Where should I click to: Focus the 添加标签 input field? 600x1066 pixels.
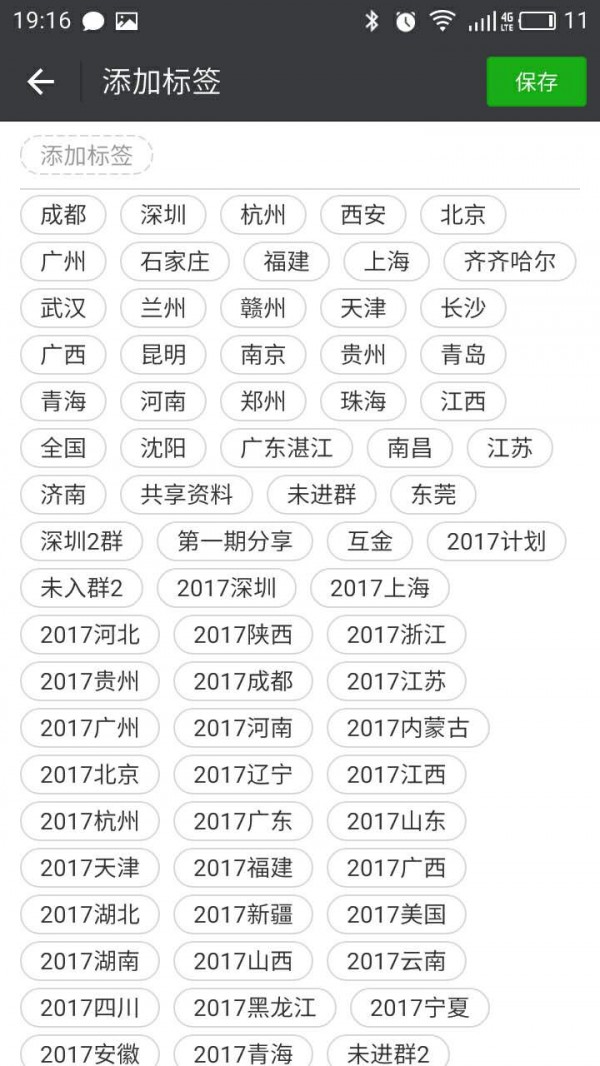coord(86,155)
